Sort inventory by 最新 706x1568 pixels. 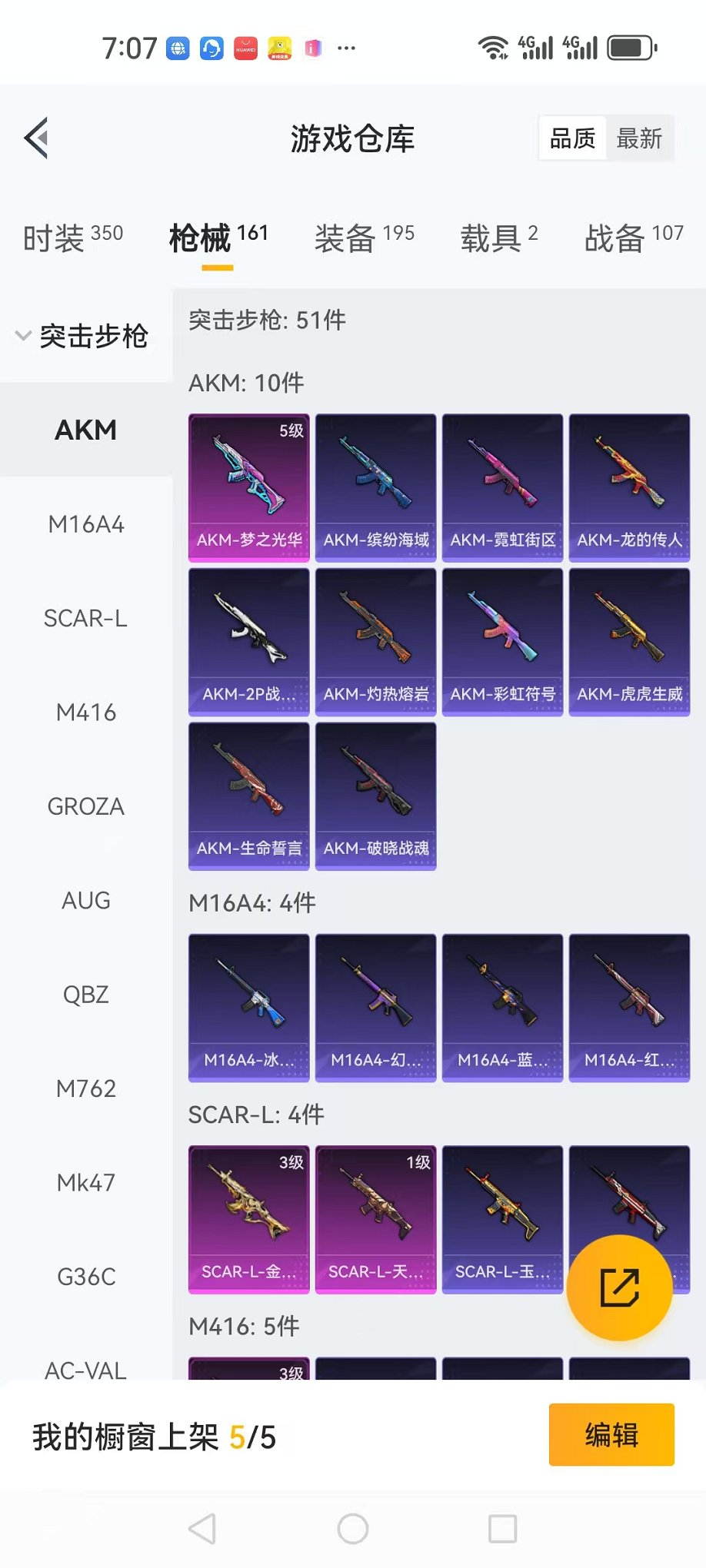click(638, 138)
